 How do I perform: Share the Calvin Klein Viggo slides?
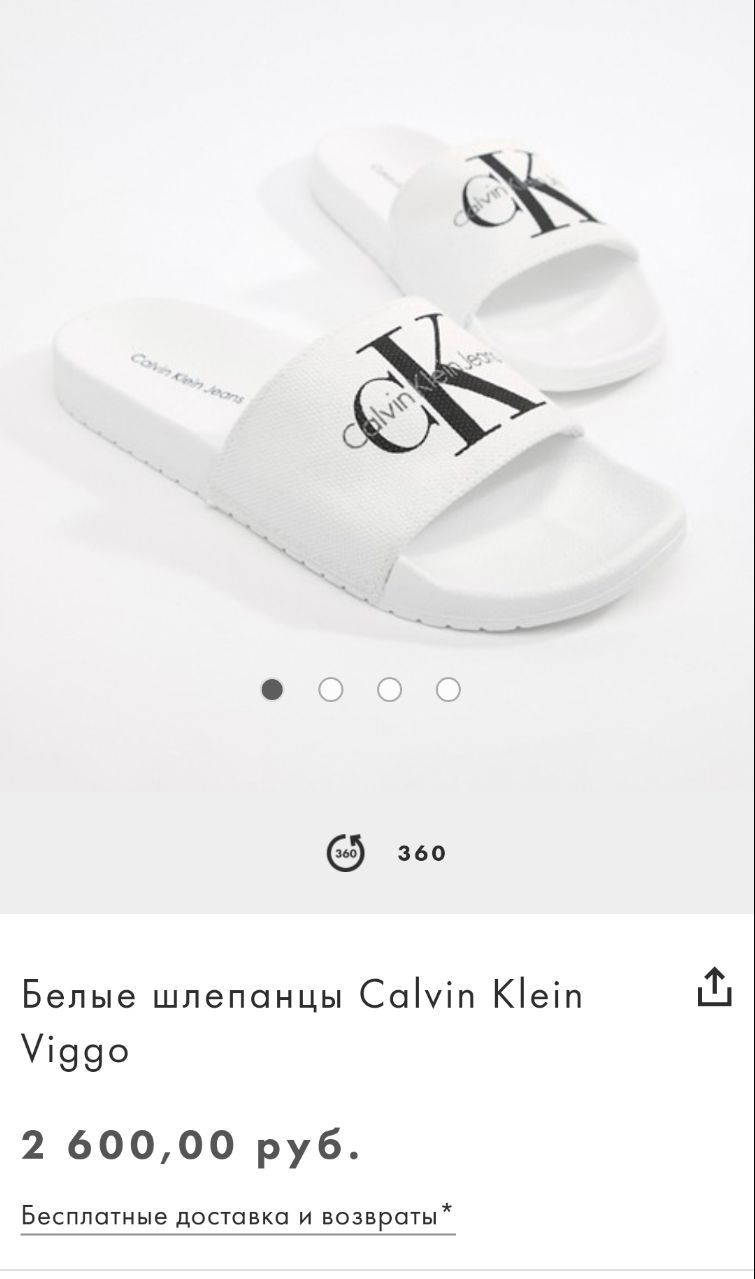[x=714, y=986]
